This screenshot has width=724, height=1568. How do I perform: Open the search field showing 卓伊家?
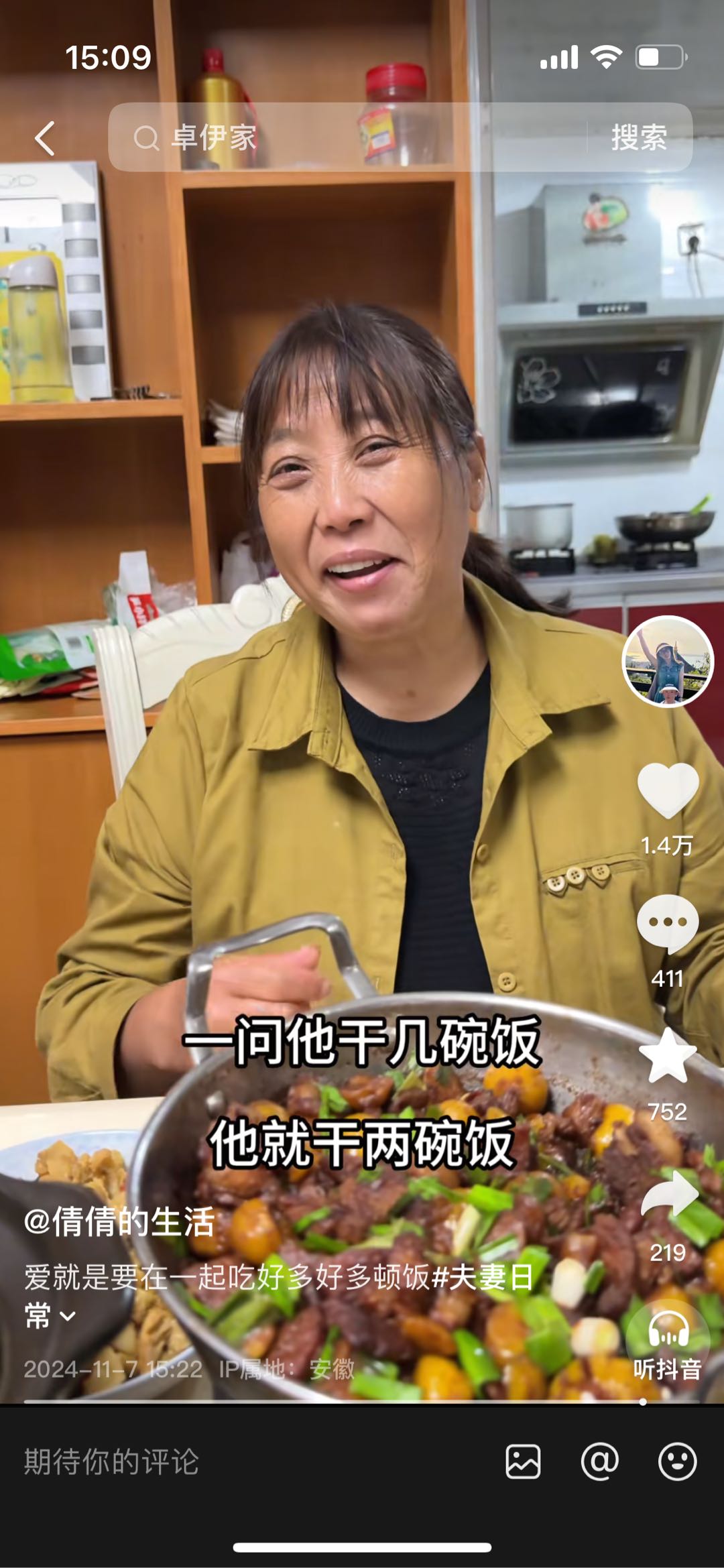click(x=349, y=138)
